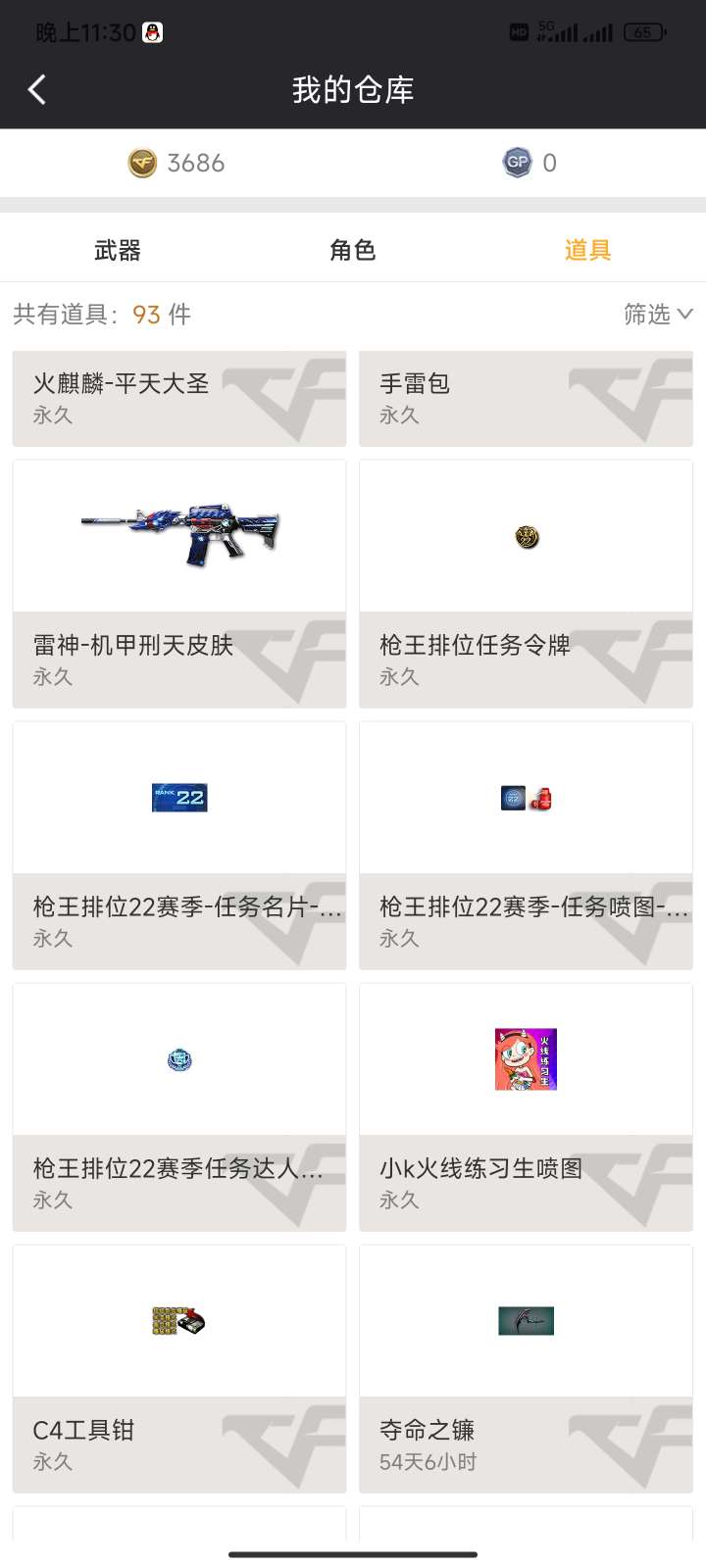Image resolution: width=706 pixels, height=1568 pixels.
Task: Open the 火麒麟-平天大圣 item card
Action: (179, 398)
